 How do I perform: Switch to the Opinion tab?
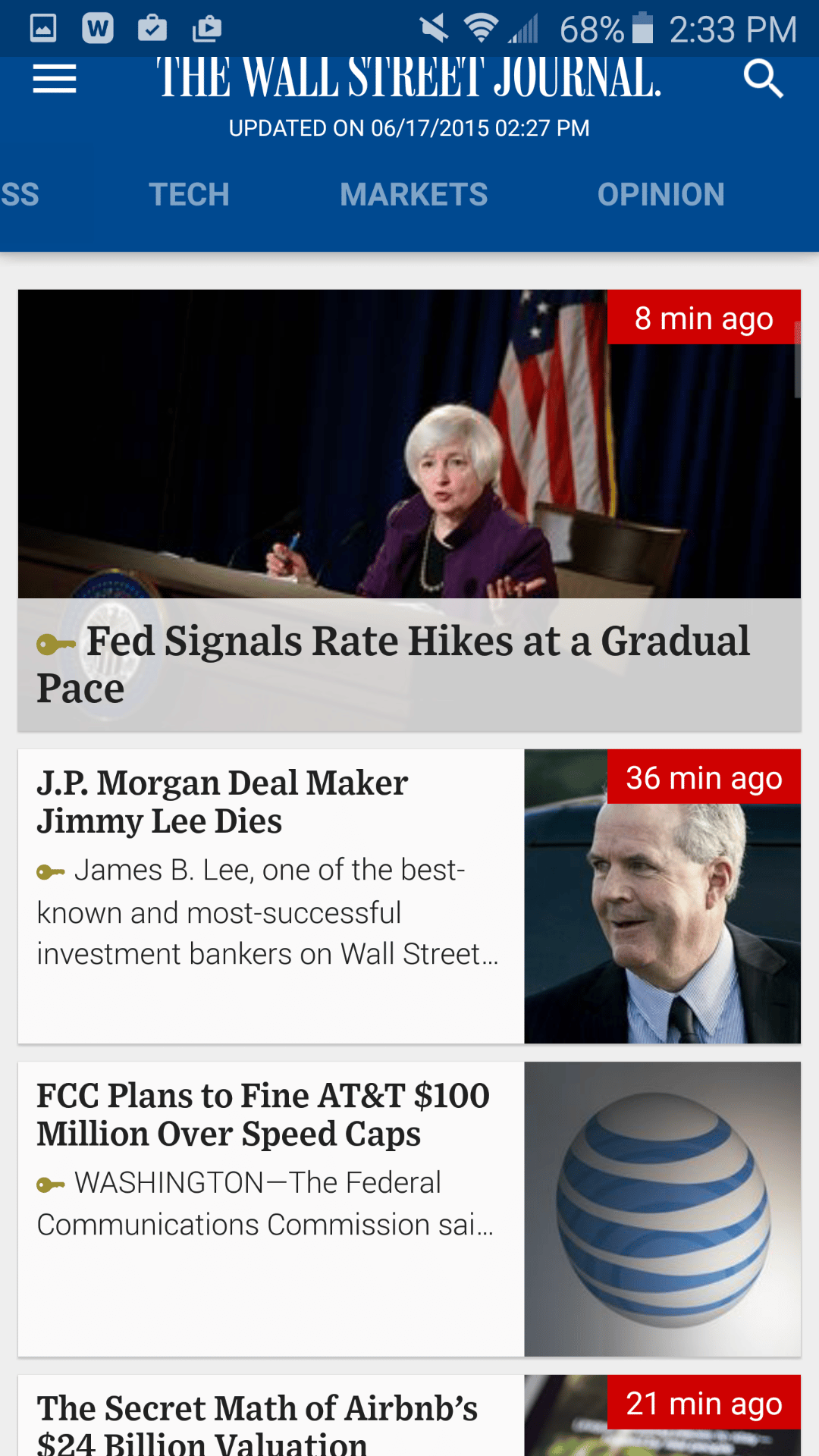point(661,195)
